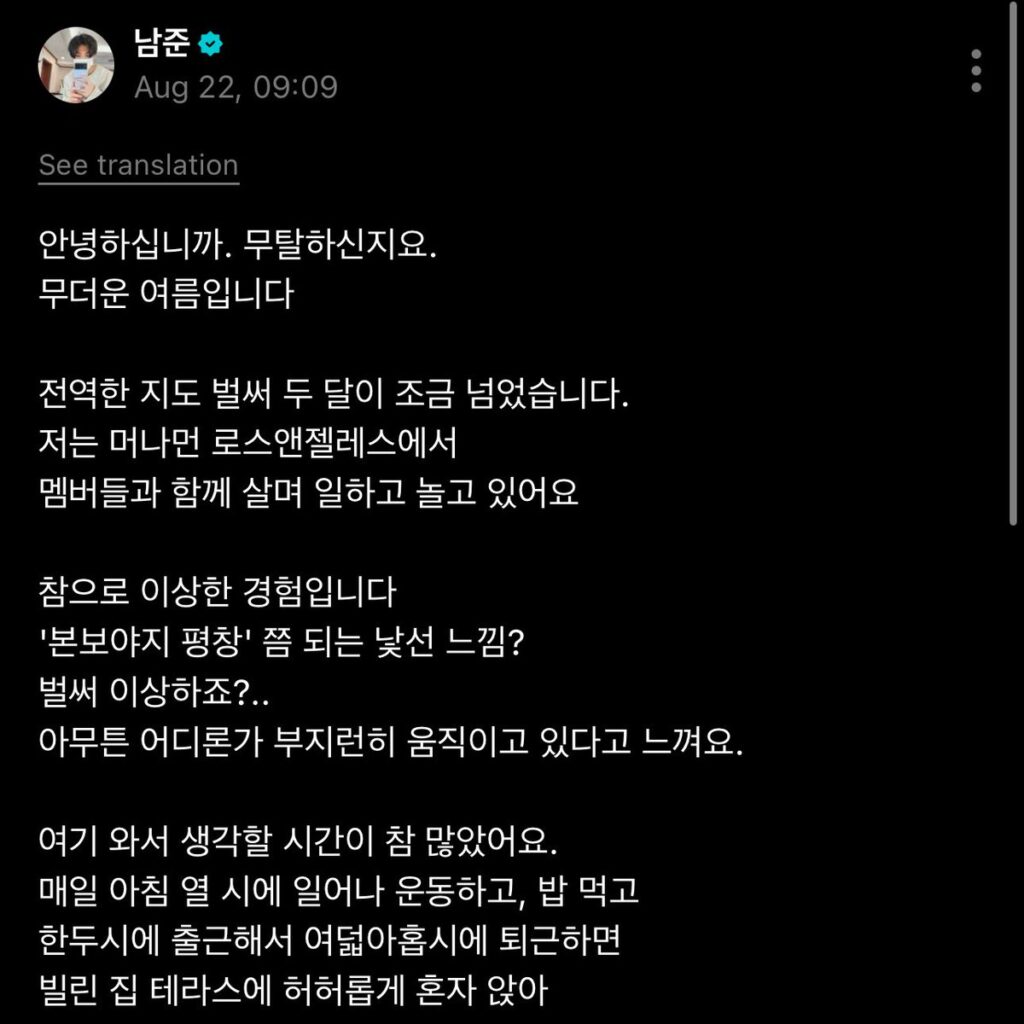Tap See translation link
This screenshot has width=1024, height=1024.
point(138,166)
